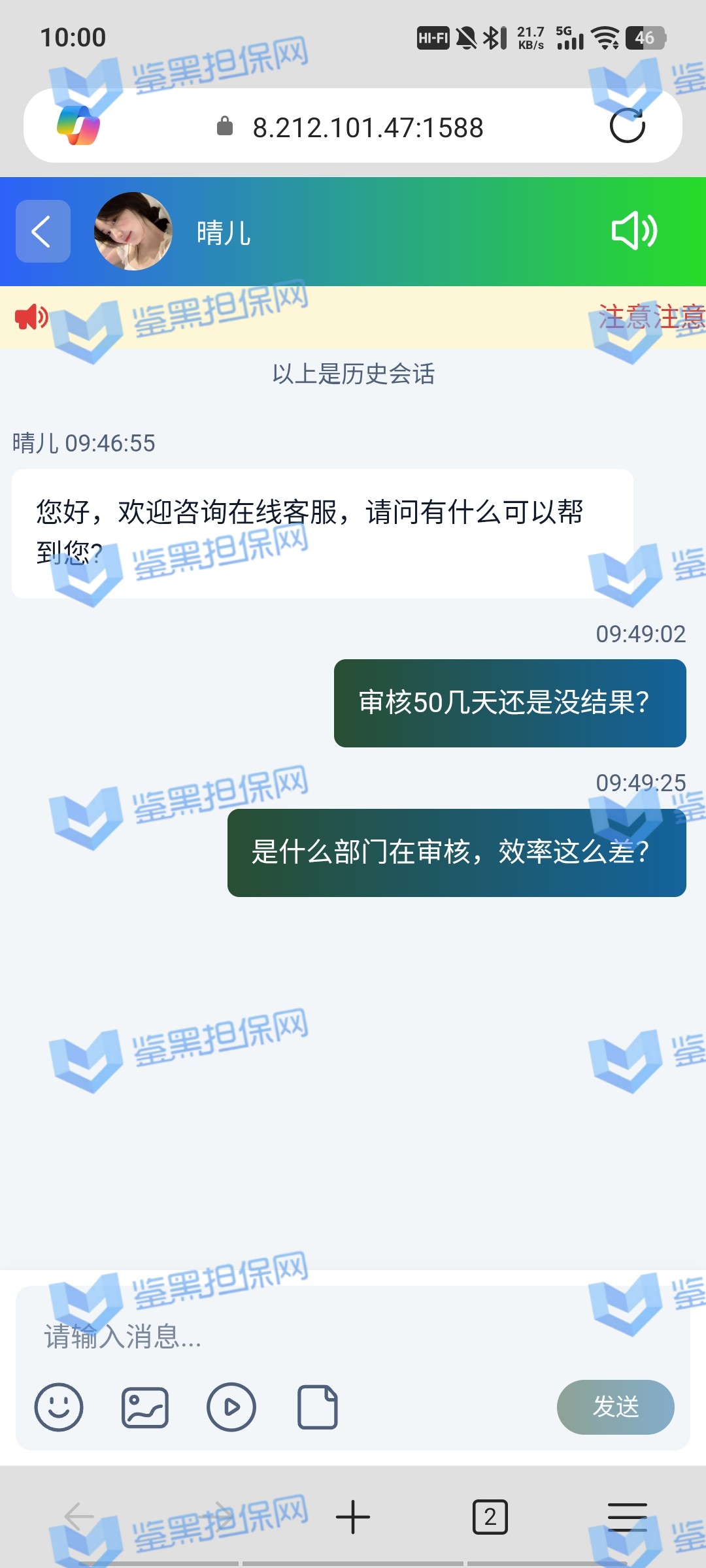
Task: Tap the address bar showing 8.212.101.47:1588
Action: pos(368,127)
